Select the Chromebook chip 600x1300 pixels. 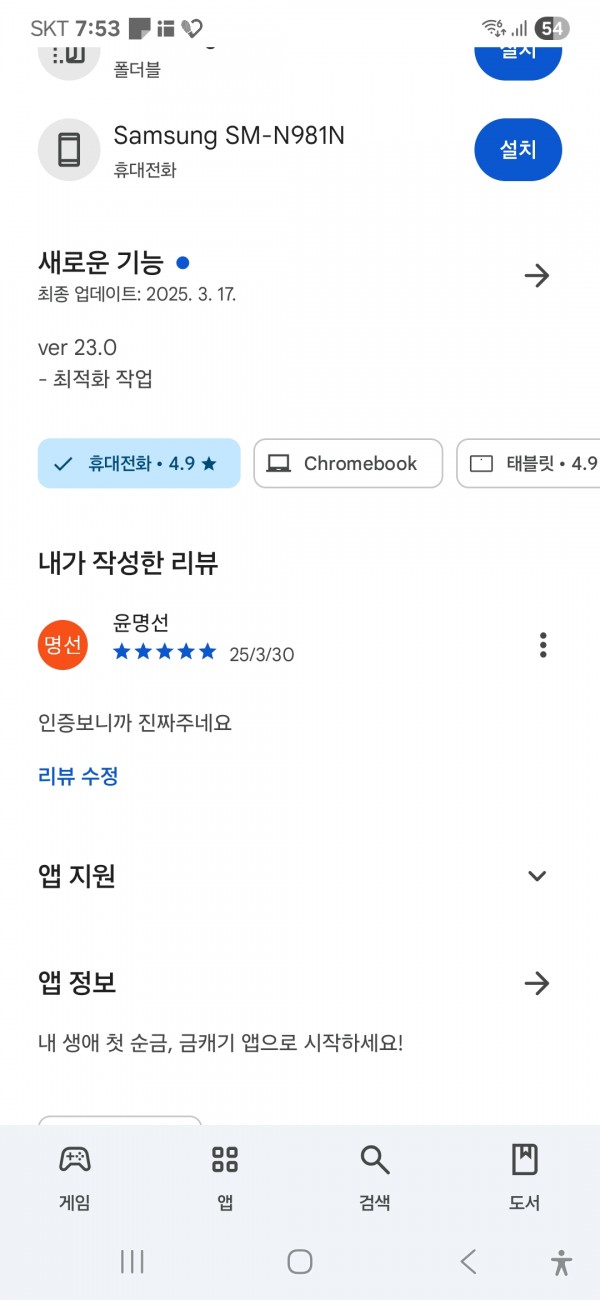tap(348, 463)
